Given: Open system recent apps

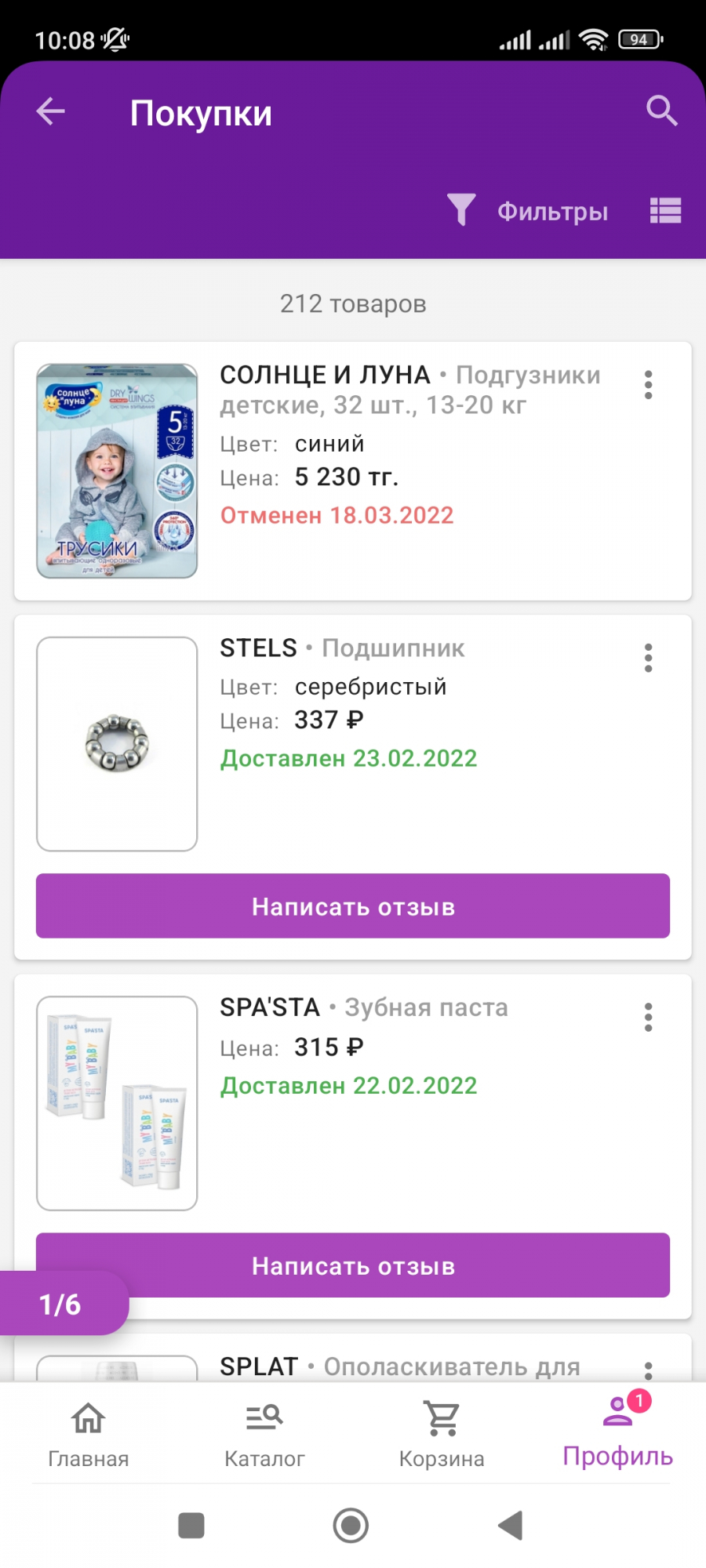Looking at the screenshot, I should point(191,1526).
